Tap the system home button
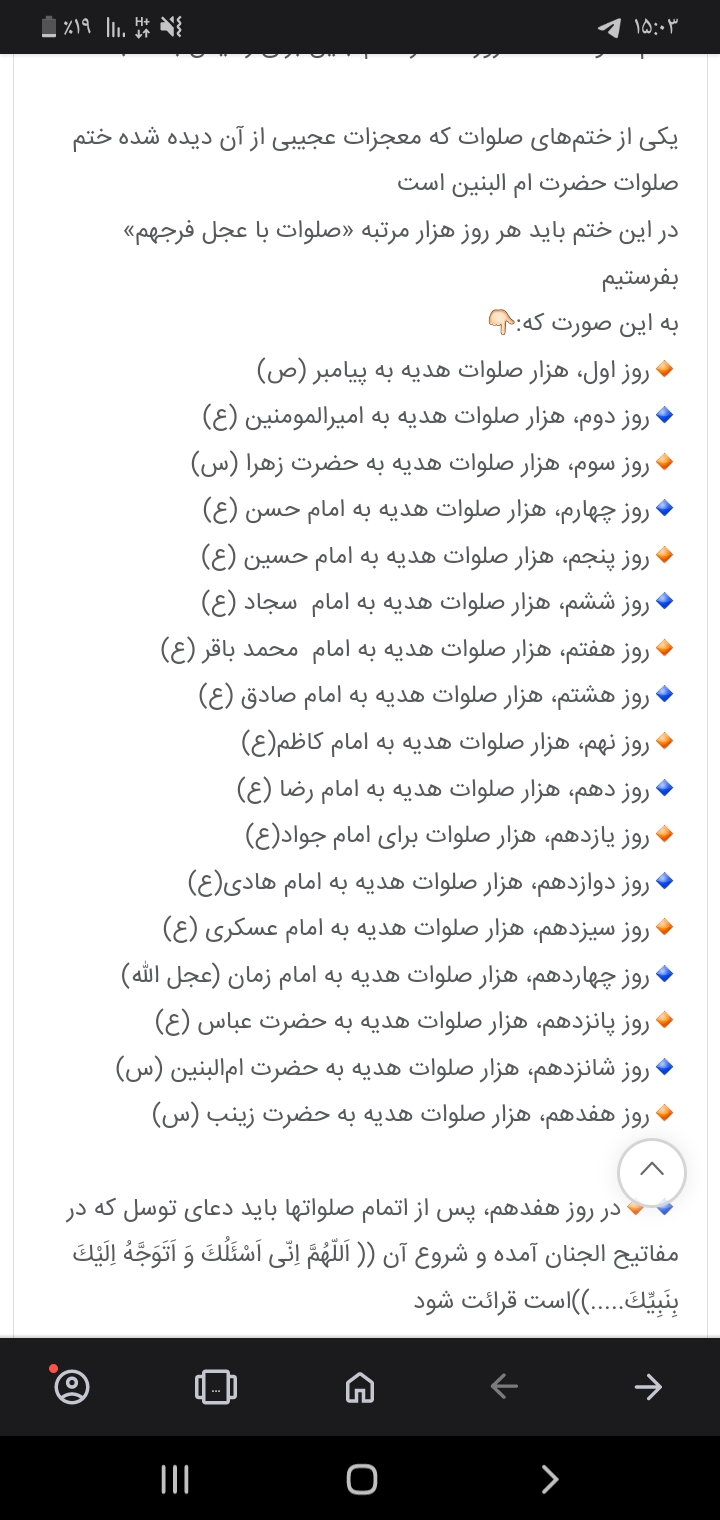720x1520 pixels. click(x=361, y=1479)
